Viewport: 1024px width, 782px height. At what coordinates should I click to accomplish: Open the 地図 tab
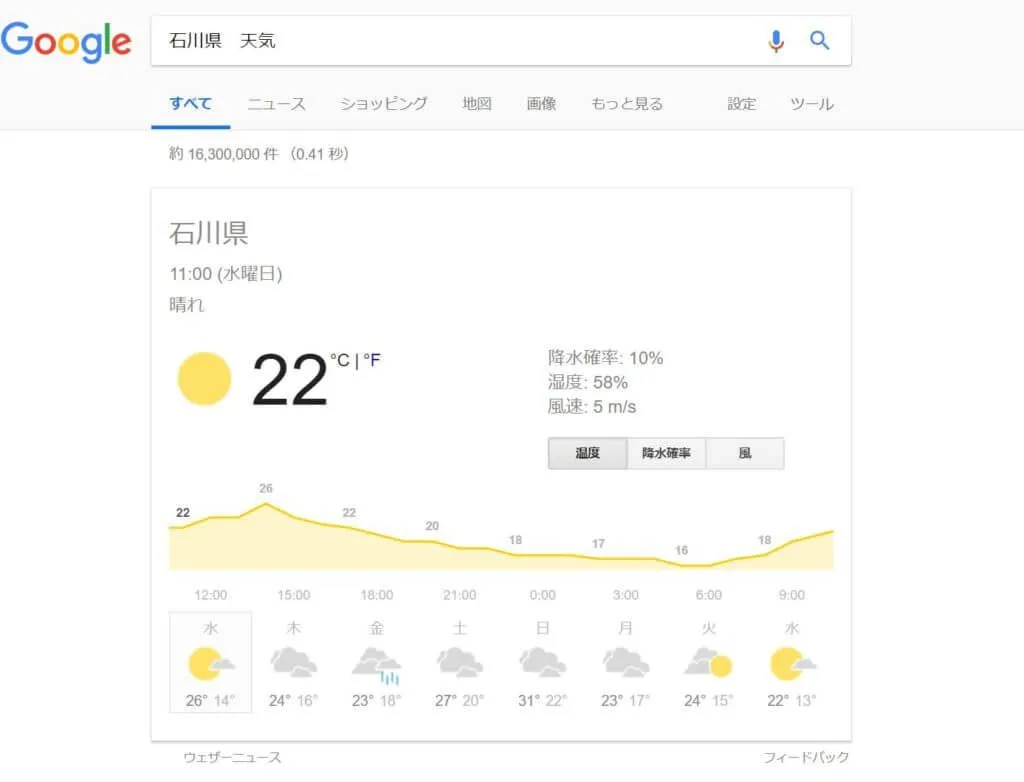[x=477, y=104]
